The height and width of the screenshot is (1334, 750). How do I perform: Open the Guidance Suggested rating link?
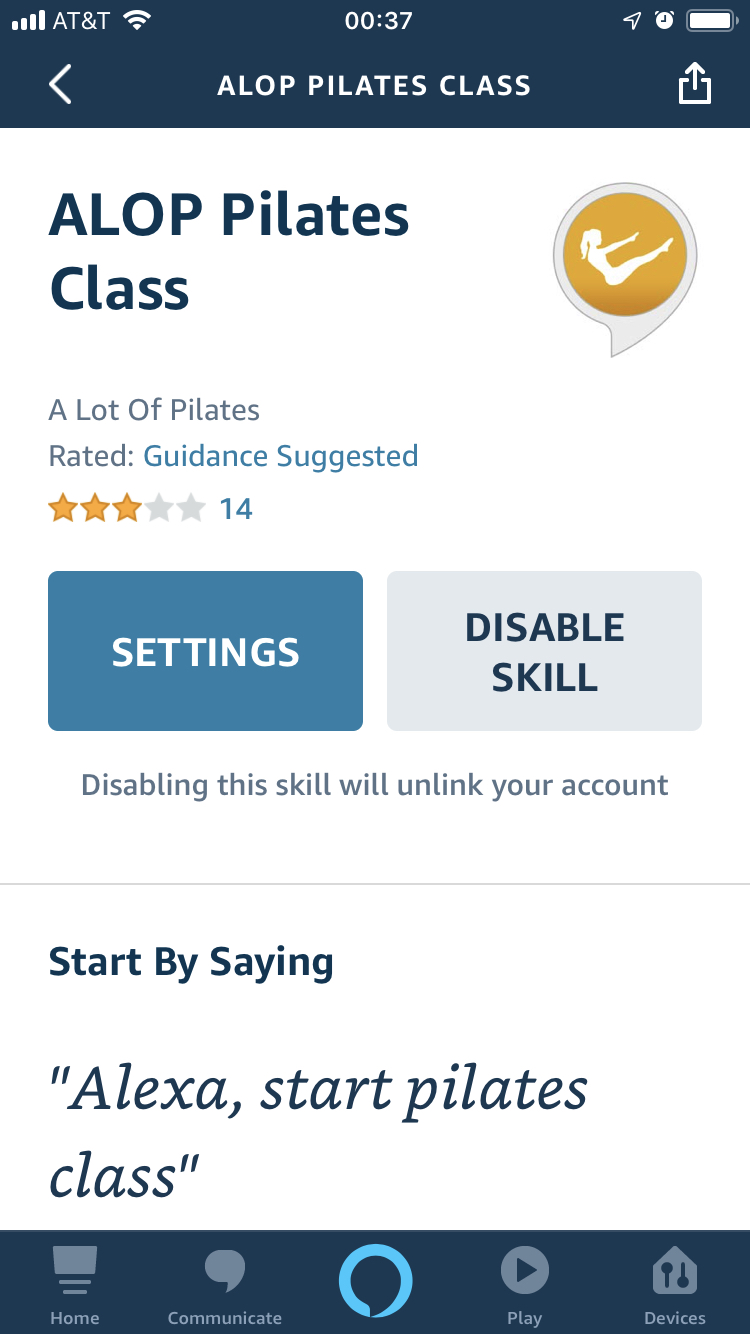coord(281,456)
